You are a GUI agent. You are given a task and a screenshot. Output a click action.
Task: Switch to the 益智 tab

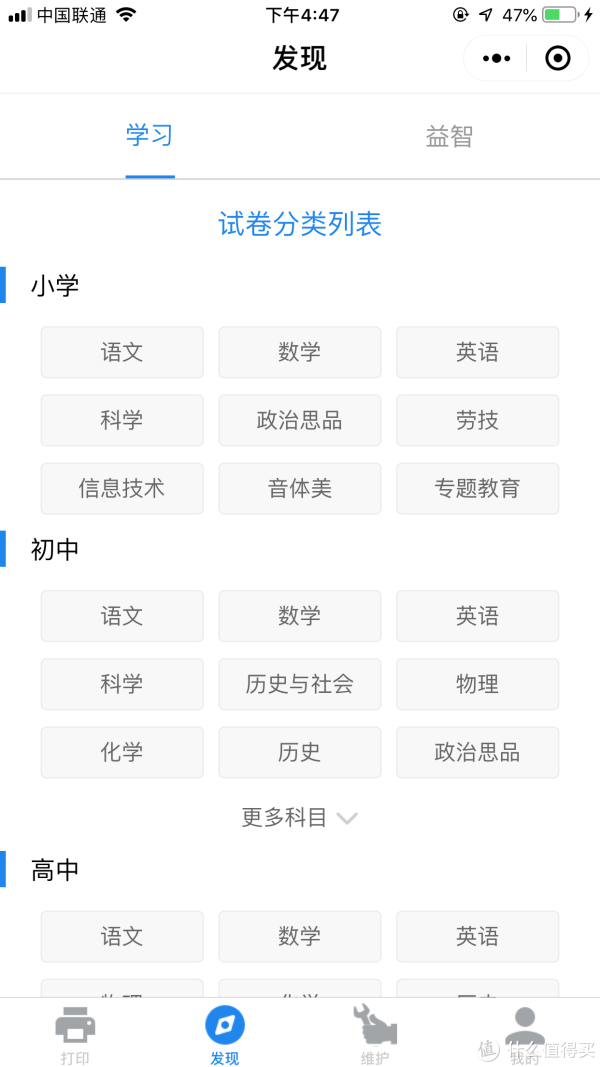point(449,136)
